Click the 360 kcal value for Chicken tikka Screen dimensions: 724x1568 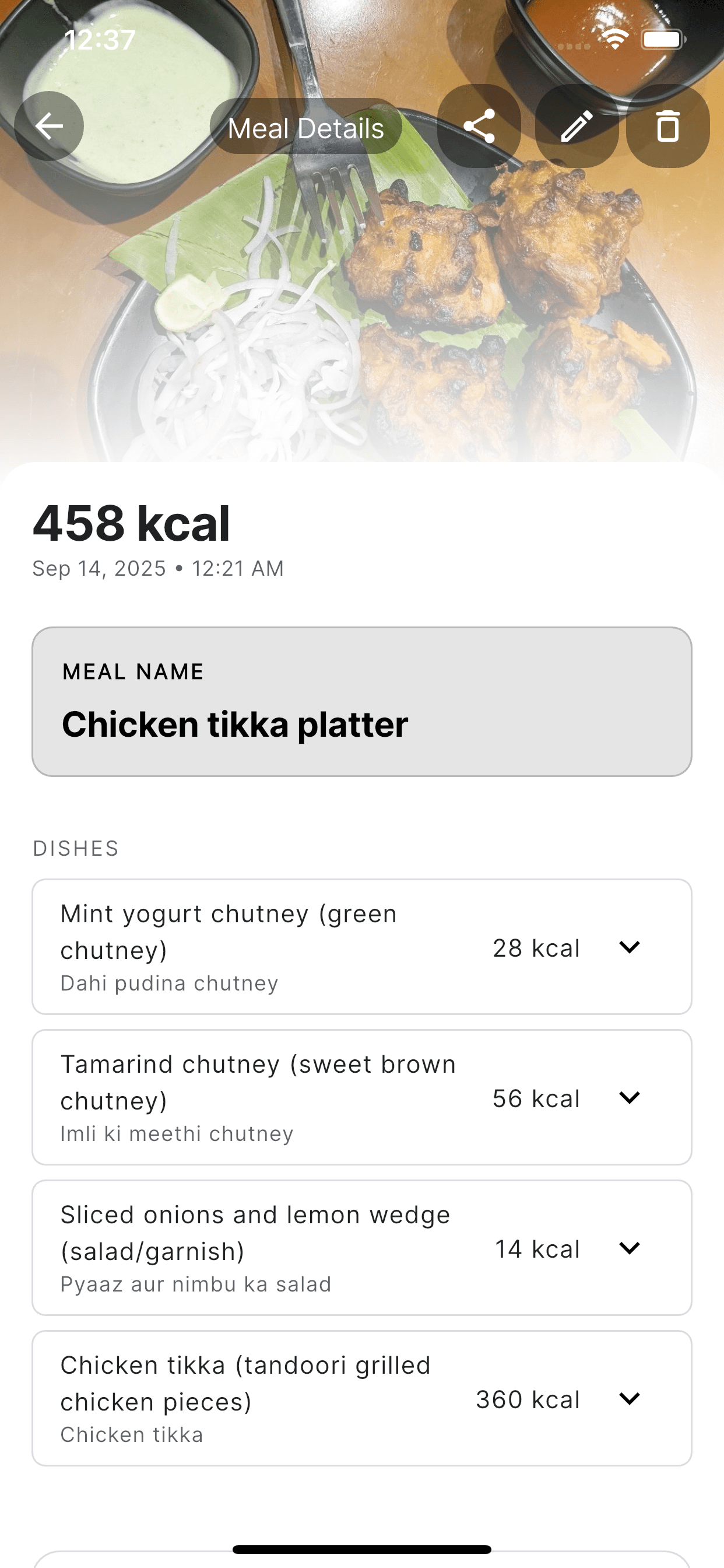click(x=527, y=1399)
